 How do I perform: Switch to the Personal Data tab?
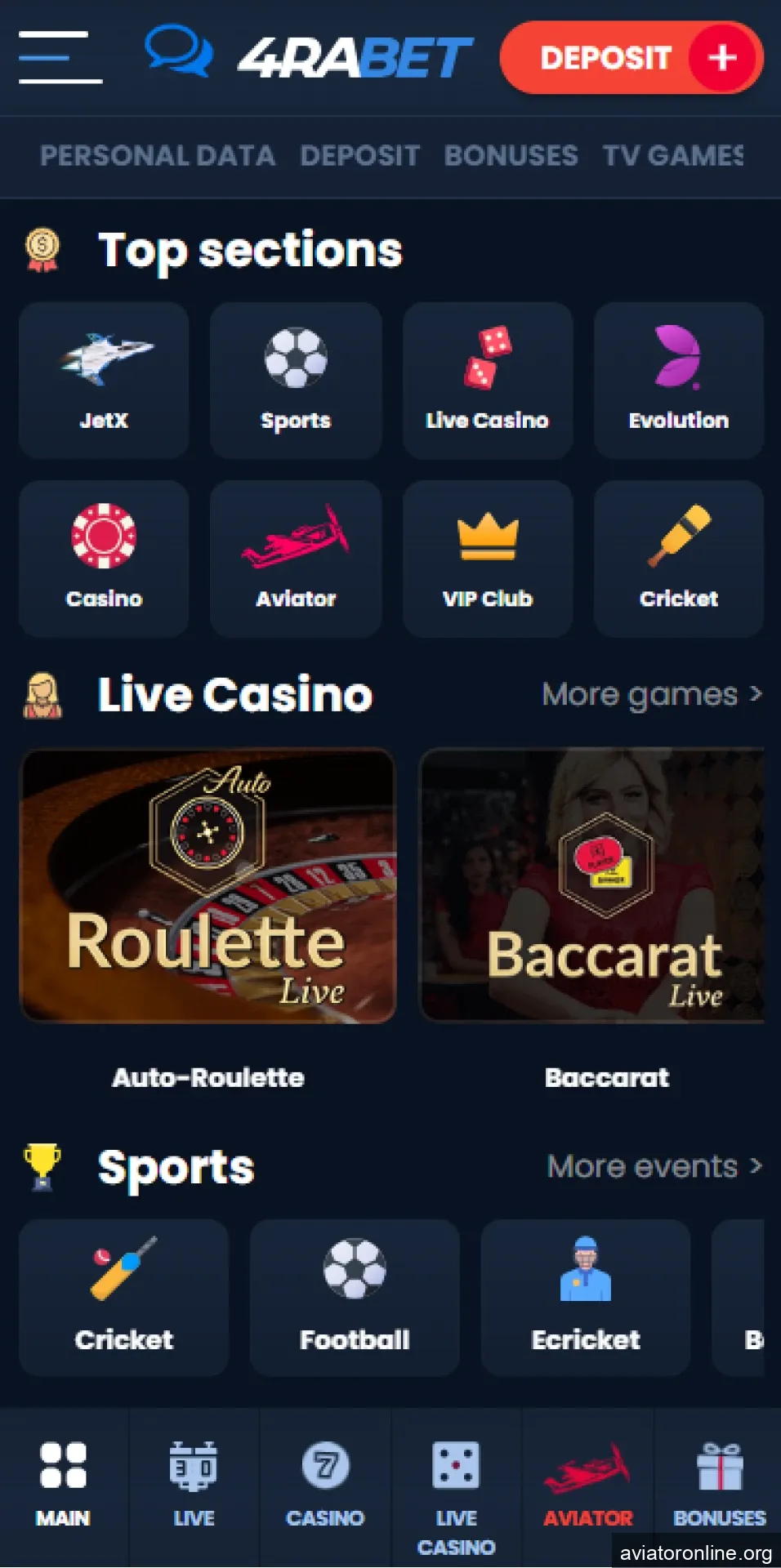coord(157,155)
